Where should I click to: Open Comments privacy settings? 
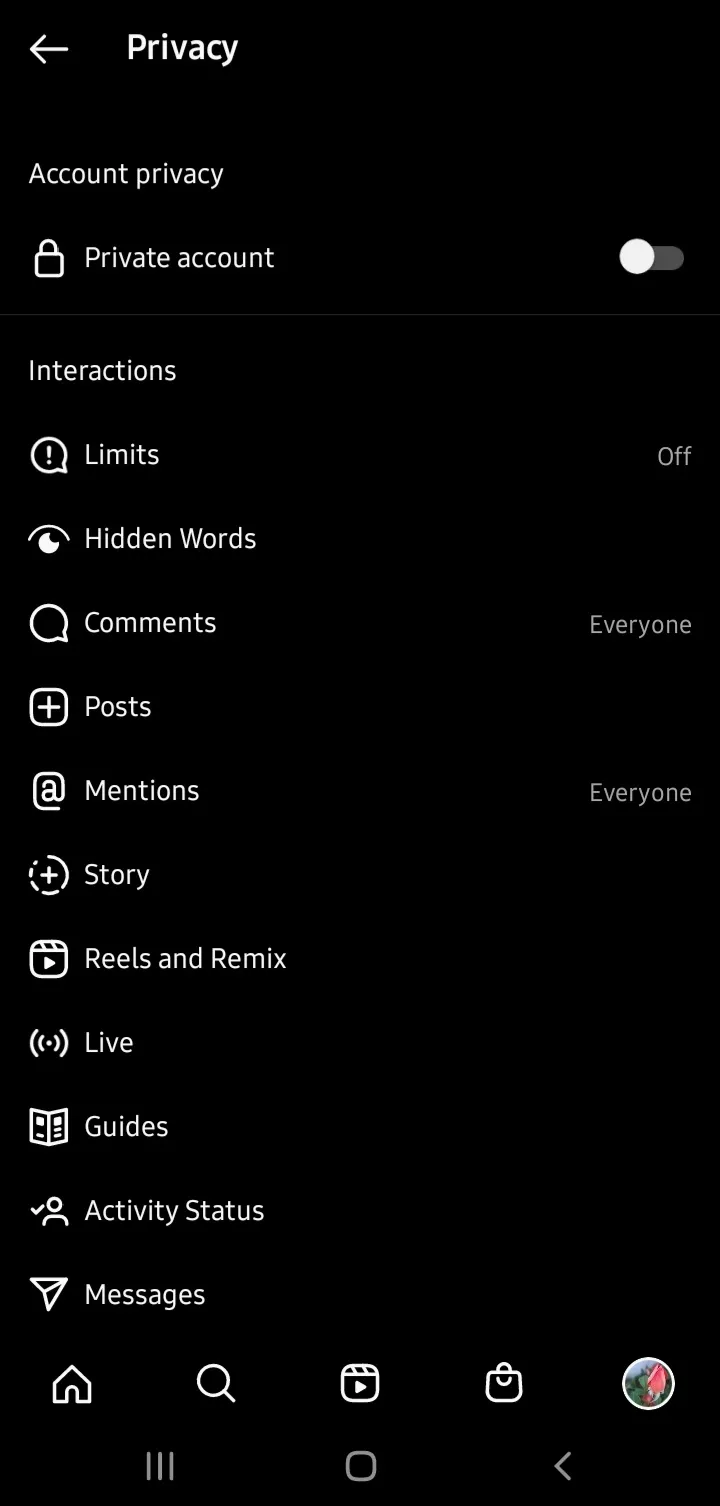[360, 623]
